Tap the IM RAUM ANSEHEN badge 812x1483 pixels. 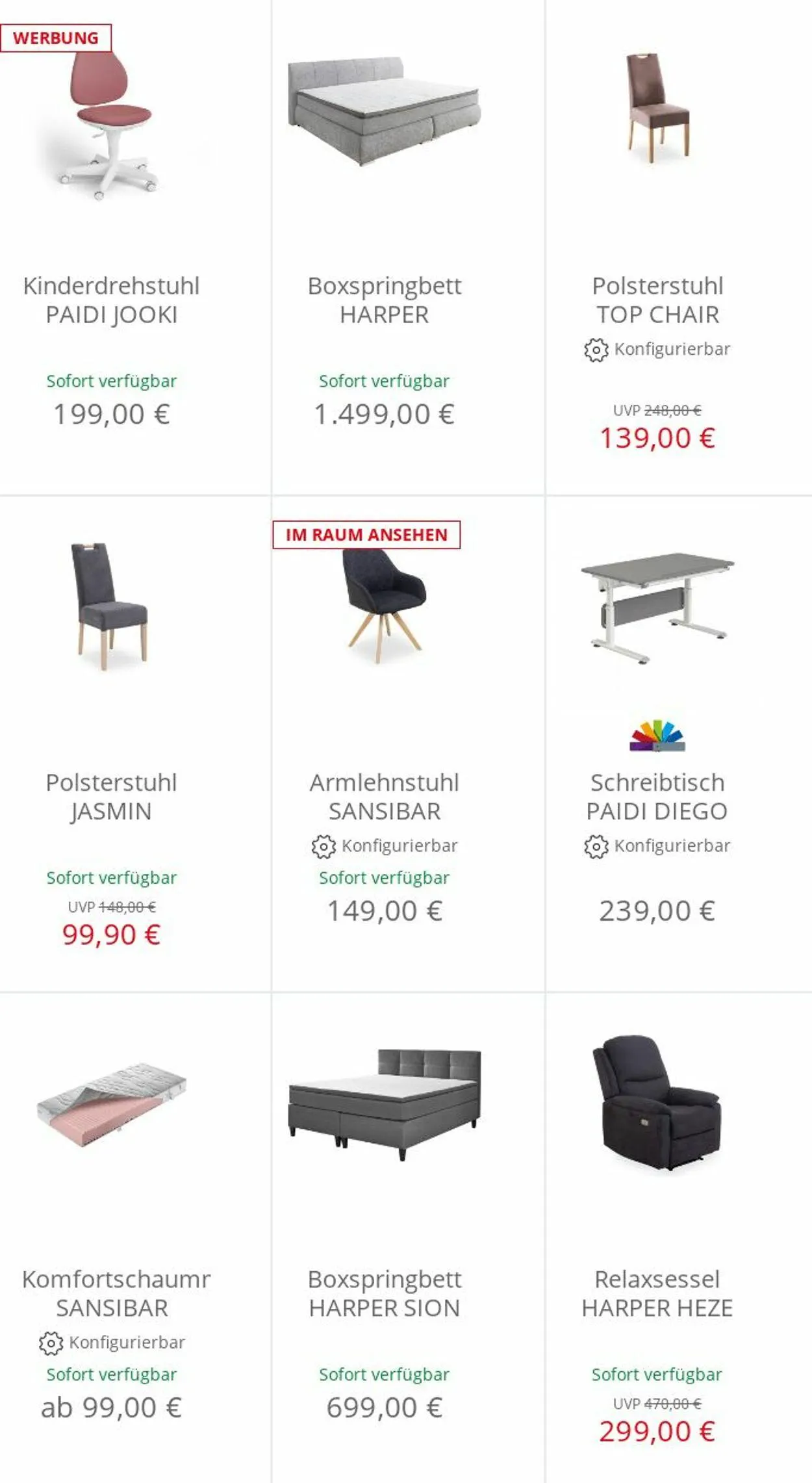tap(366, 534)
